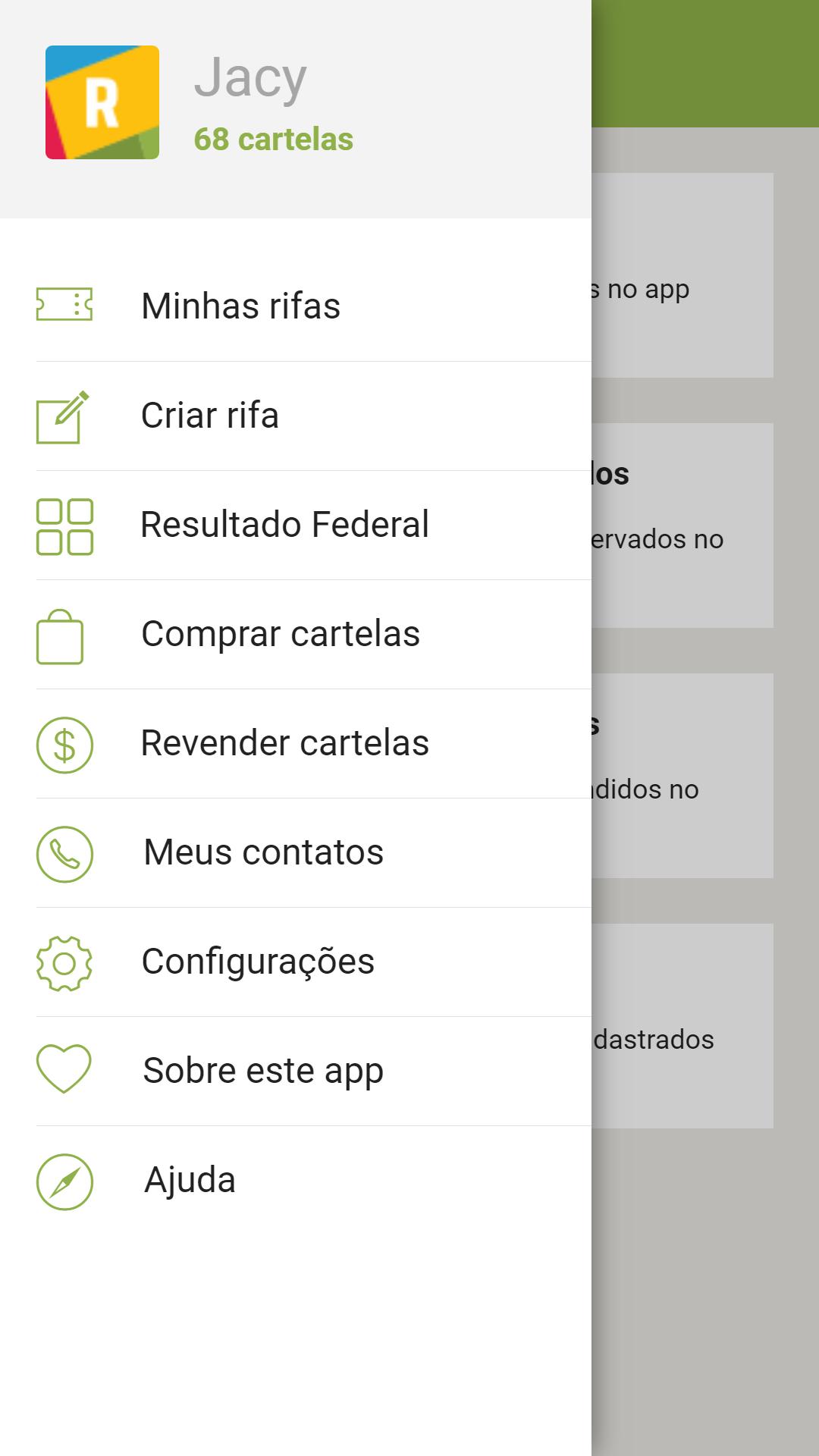Open the gear icon beside Configurações
819x1456 pixels.
[65, 961]
